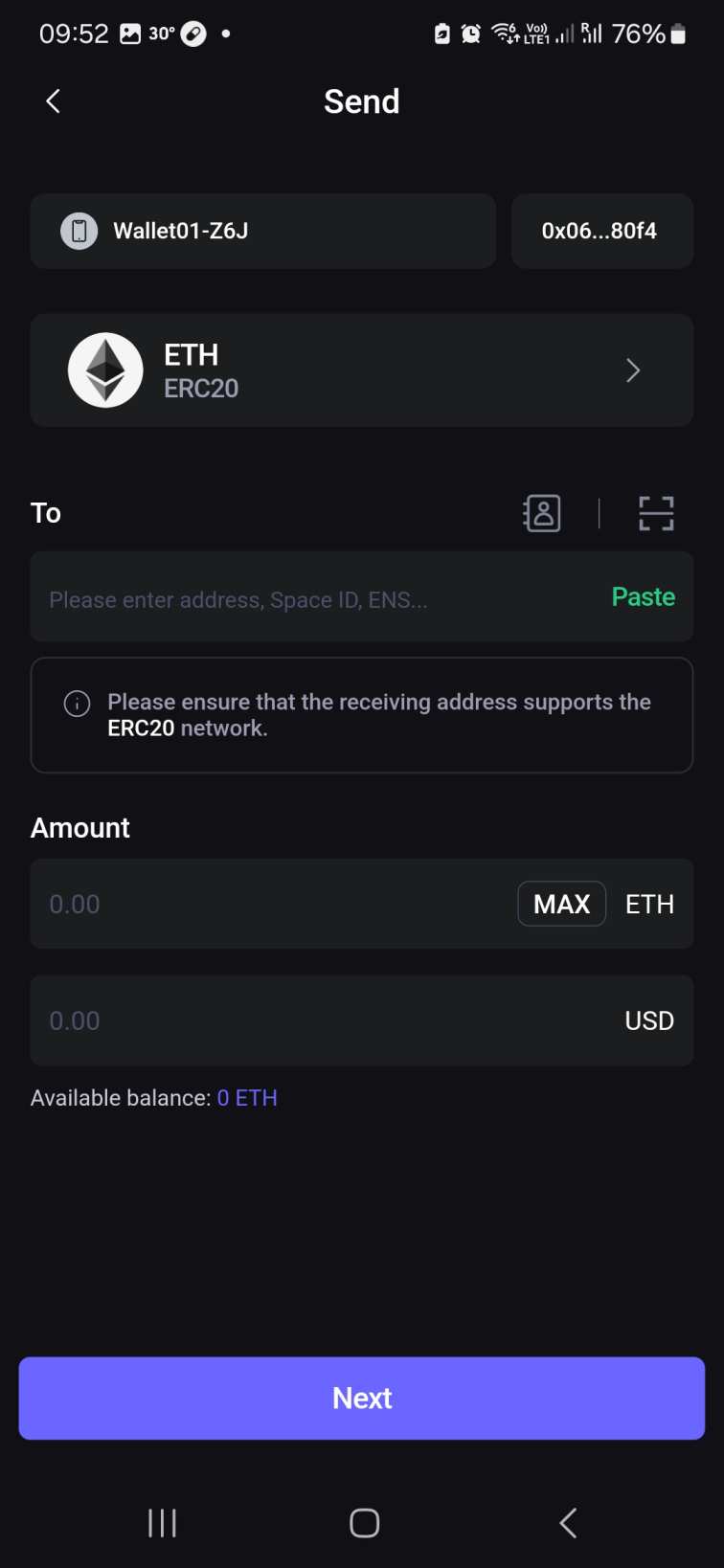Image resolution: width=724 pixels, height=1568 pixels.
Task: Toggle MAX to use full ETH balance
Action: point(561,903)
